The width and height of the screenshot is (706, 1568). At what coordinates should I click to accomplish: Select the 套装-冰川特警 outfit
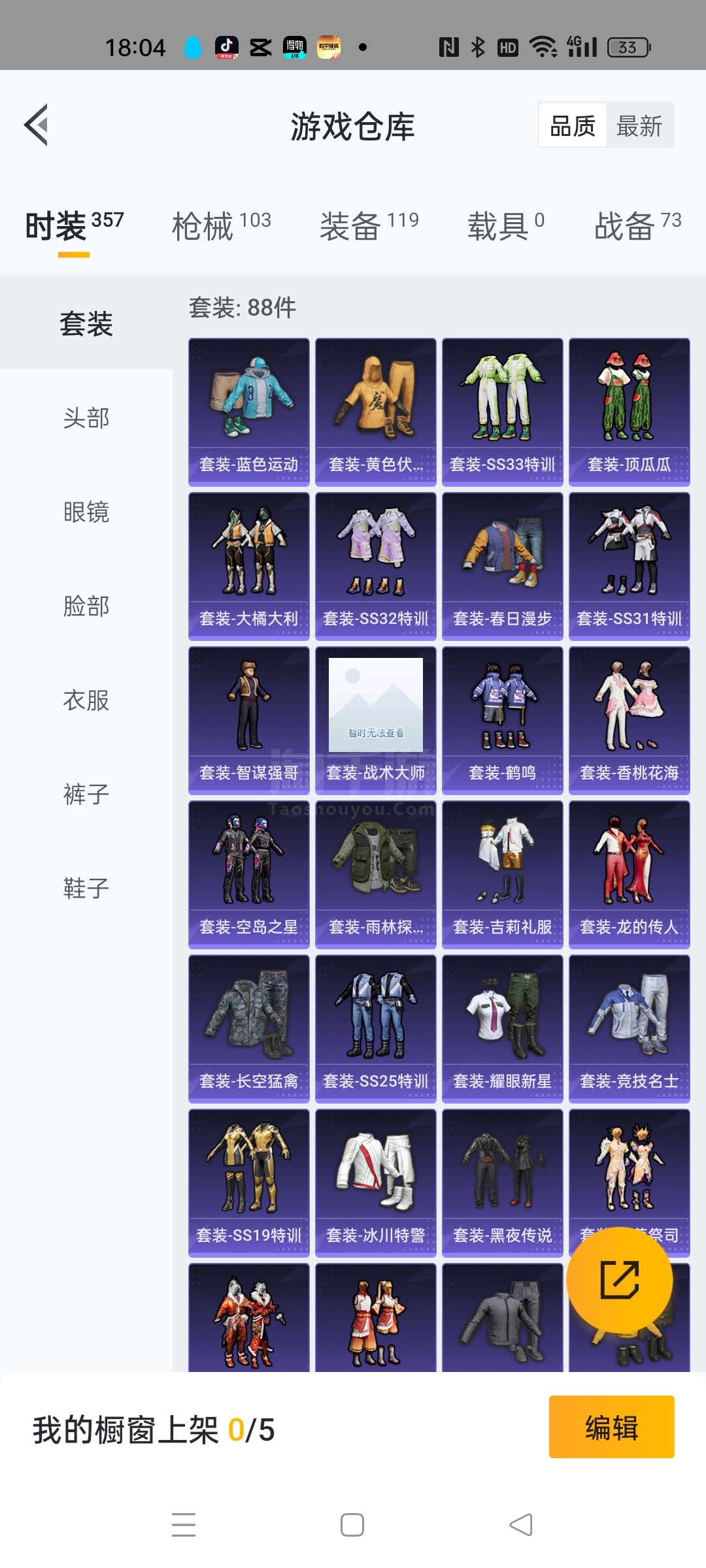pos(376,1183)
